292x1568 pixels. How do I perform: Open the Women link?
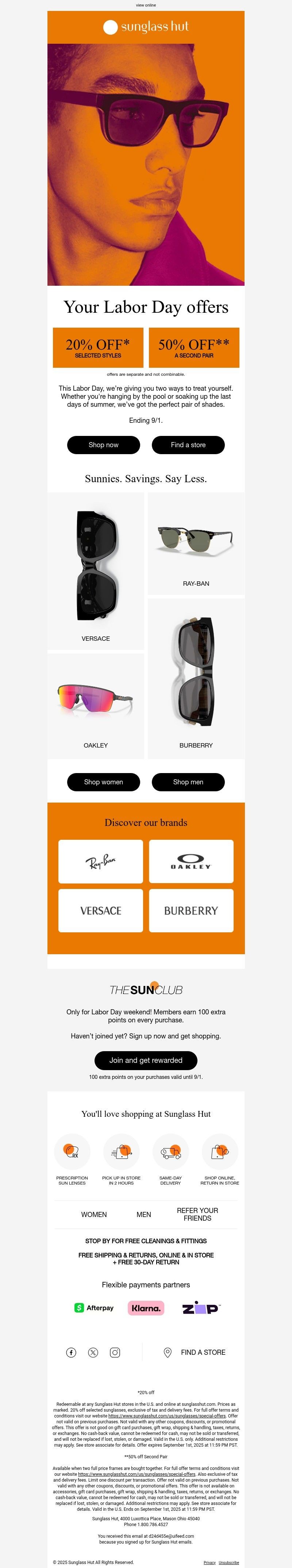[x=94, y=1214]
